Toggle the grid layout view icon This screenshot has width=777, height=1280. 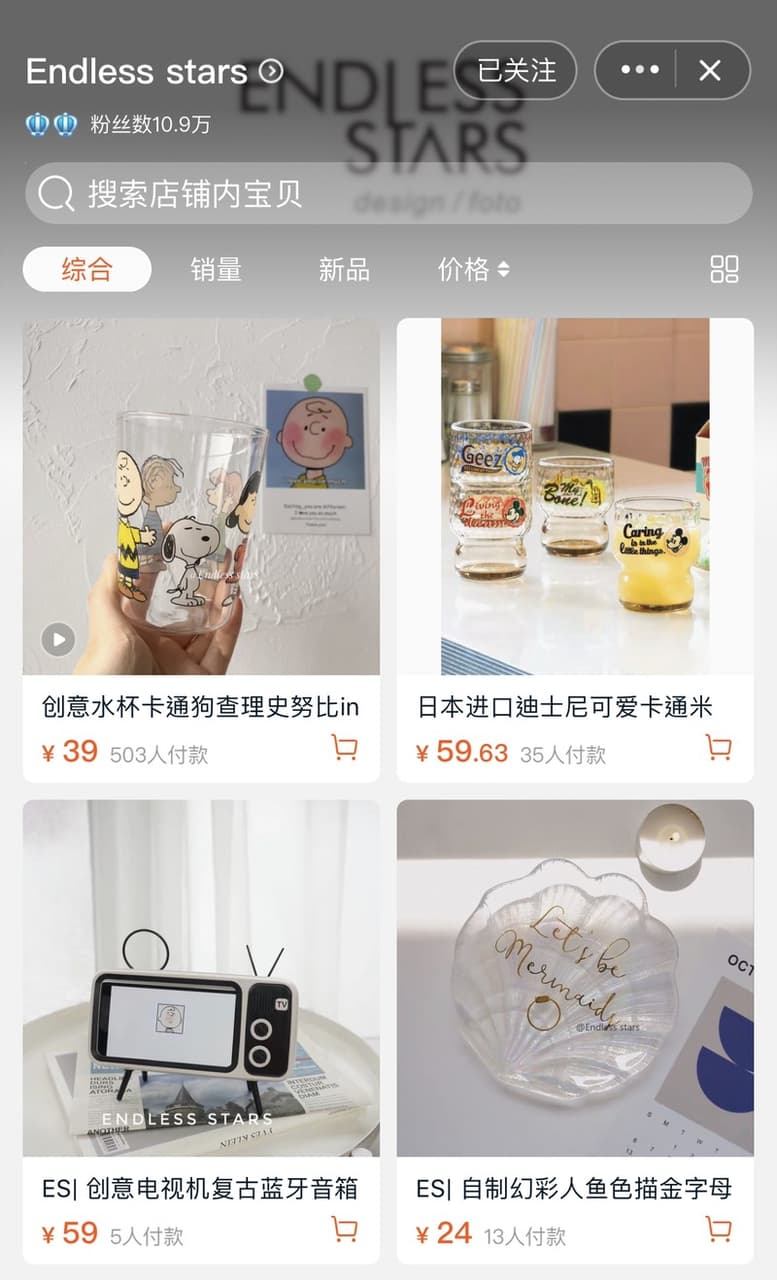[724, 269]
